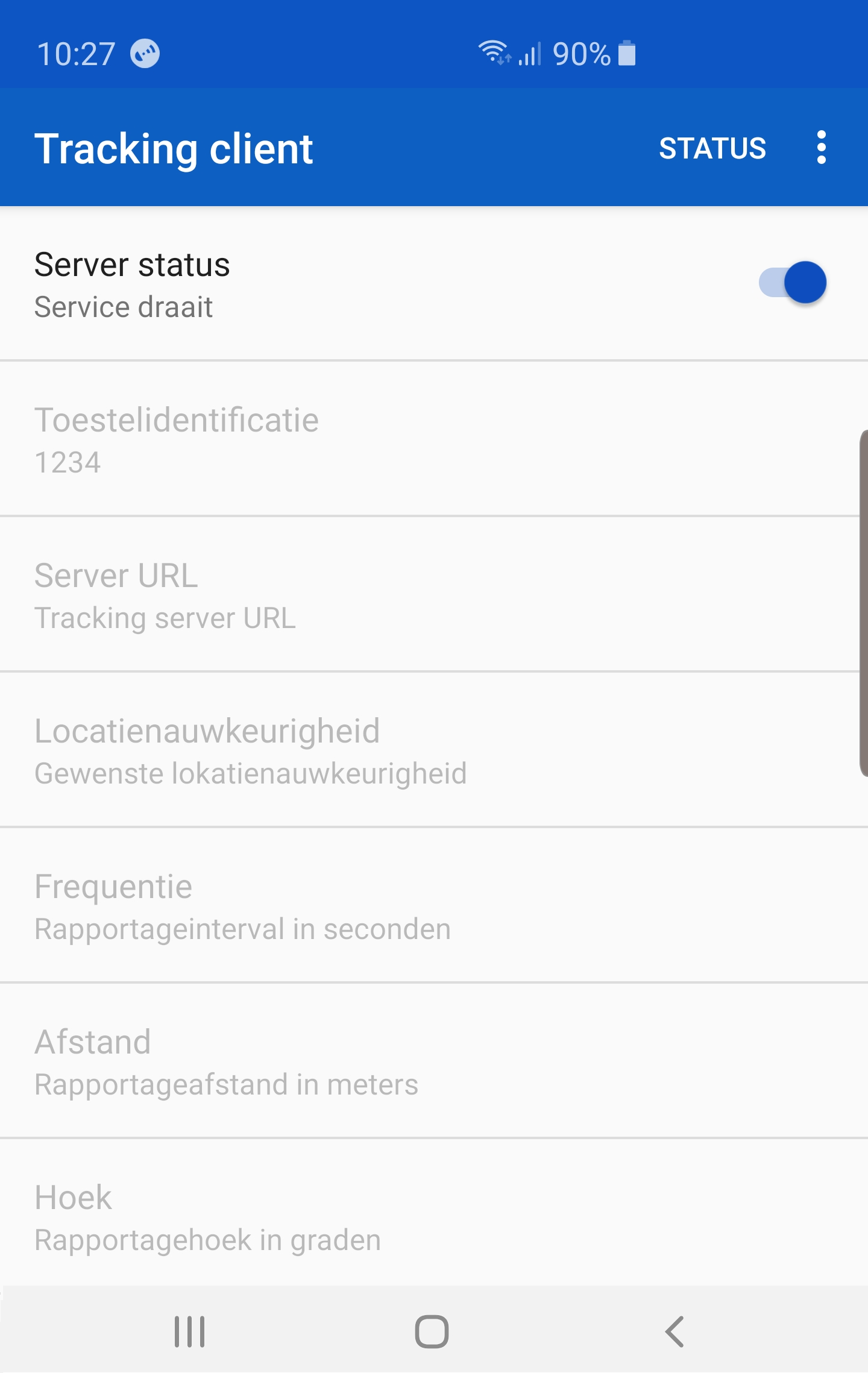Tap the mobile signal strength icon
This screenshot has width=868, height=1373.
click(x=529, y=54)
